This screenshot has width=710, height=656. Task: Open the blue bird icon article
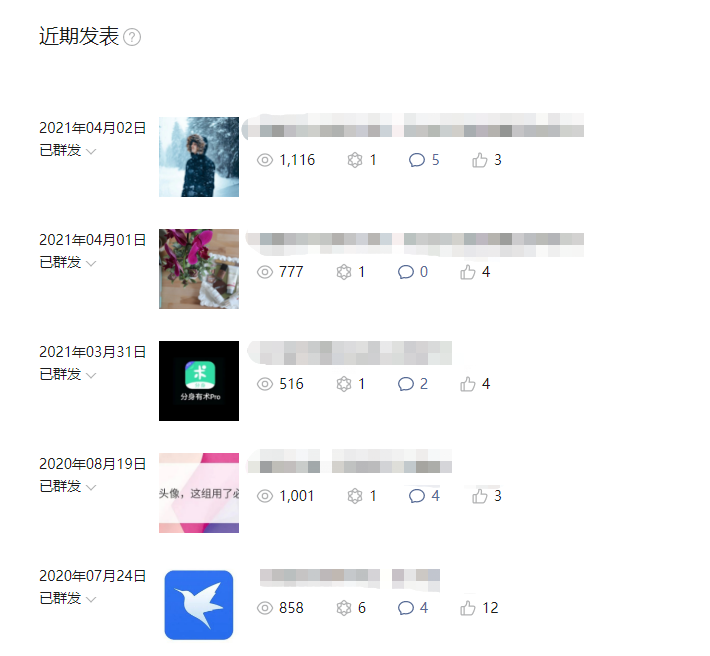(199, 605)
